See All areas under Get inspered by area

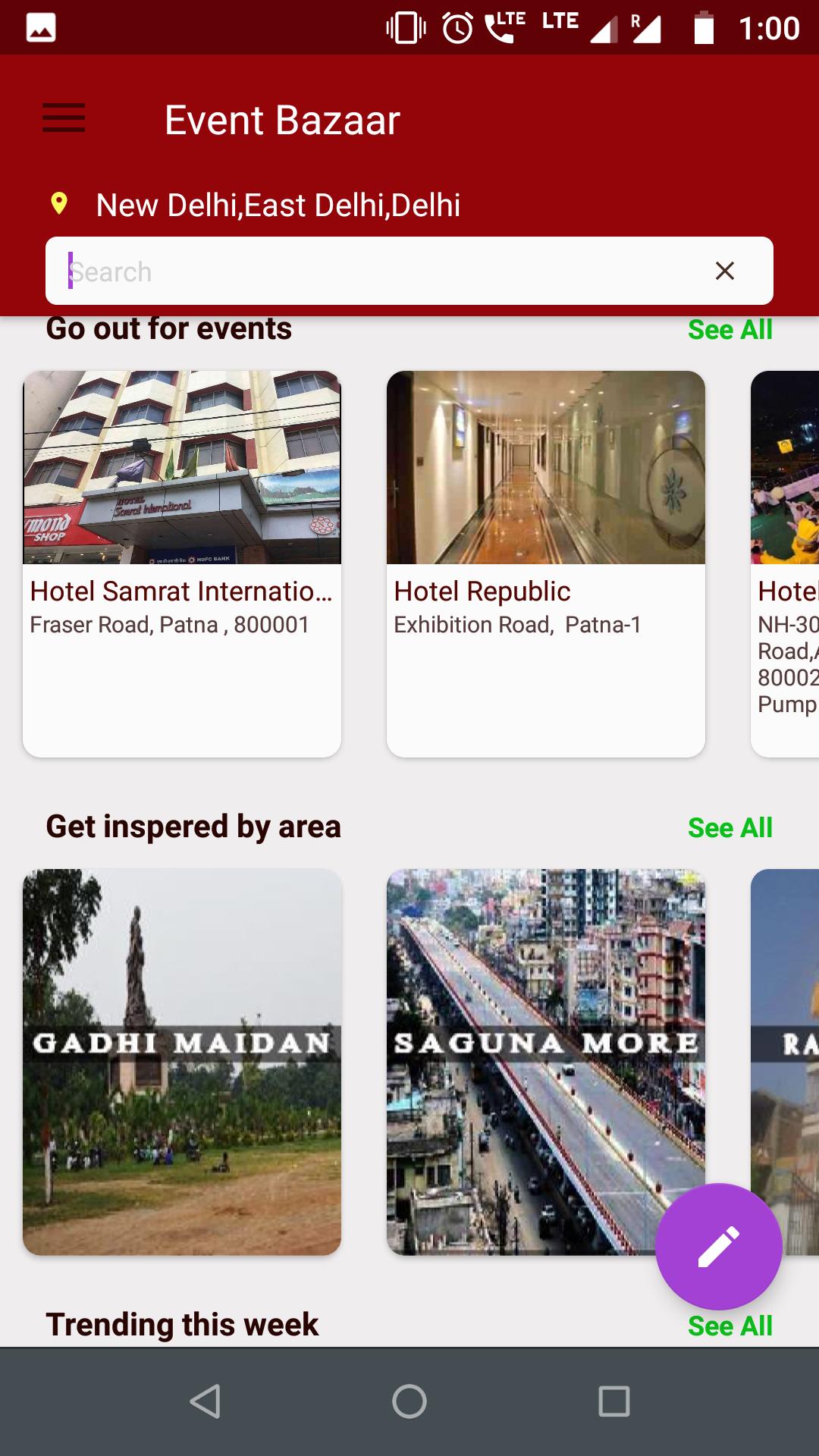(x=730, y=827)
